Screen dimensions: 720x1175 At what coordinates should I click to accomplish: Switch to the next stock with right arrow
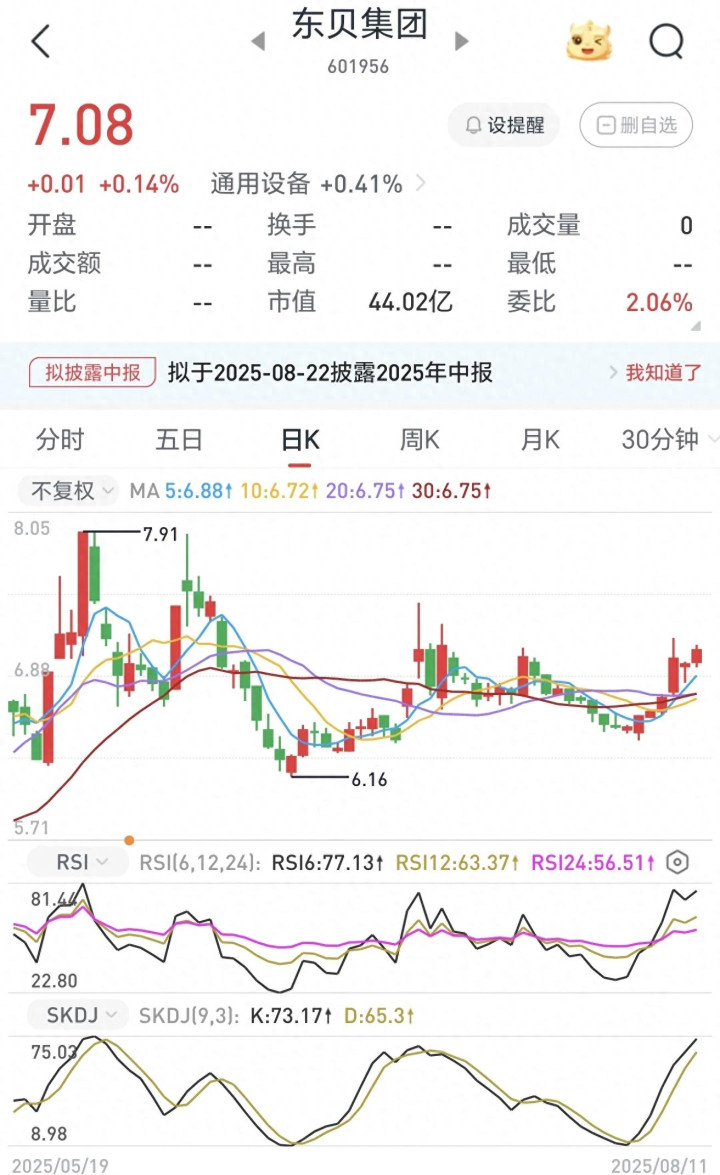pyautogui.click(x=462, y=40)
